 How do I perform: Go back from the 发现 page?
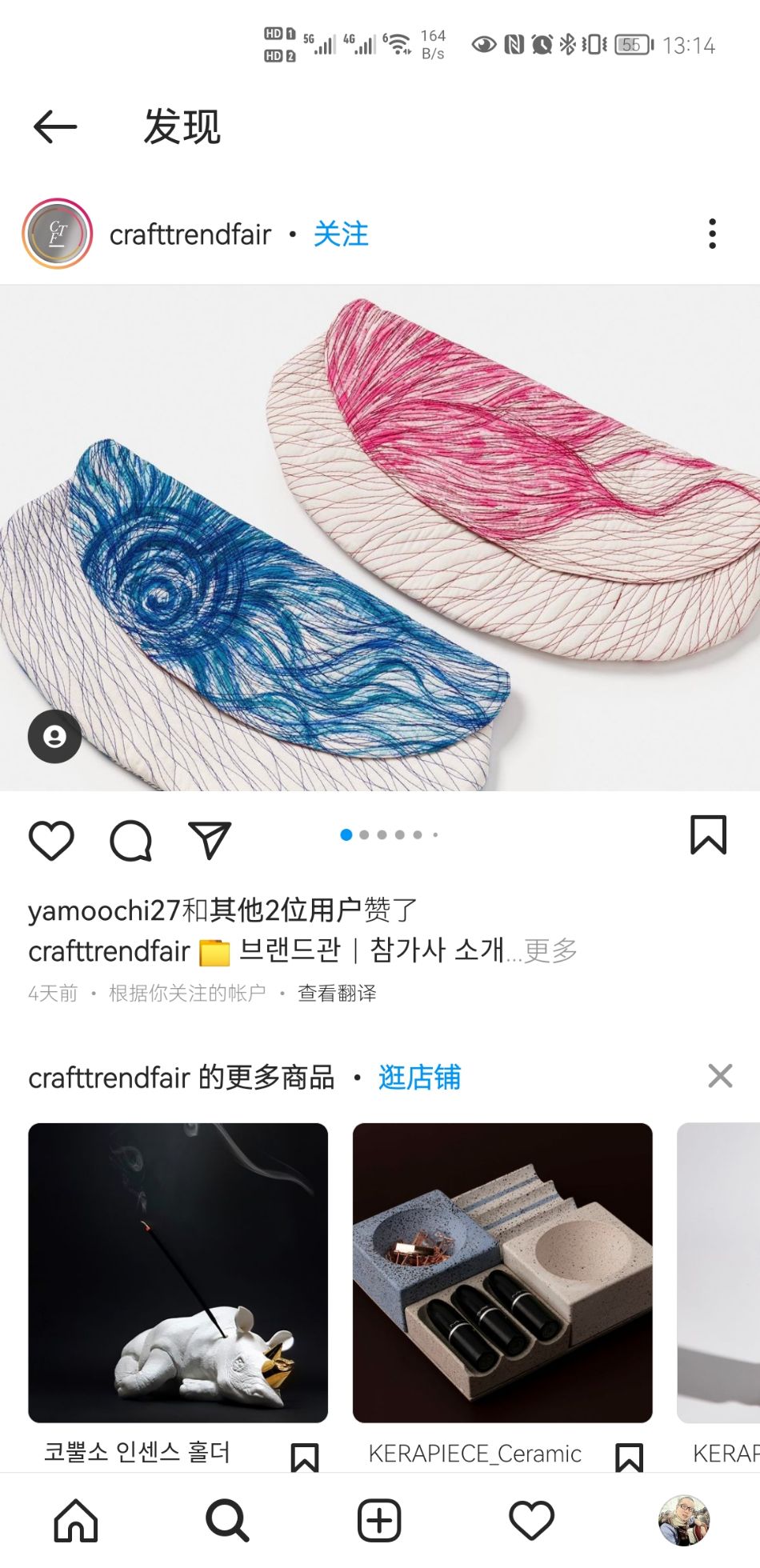[54, 126]
